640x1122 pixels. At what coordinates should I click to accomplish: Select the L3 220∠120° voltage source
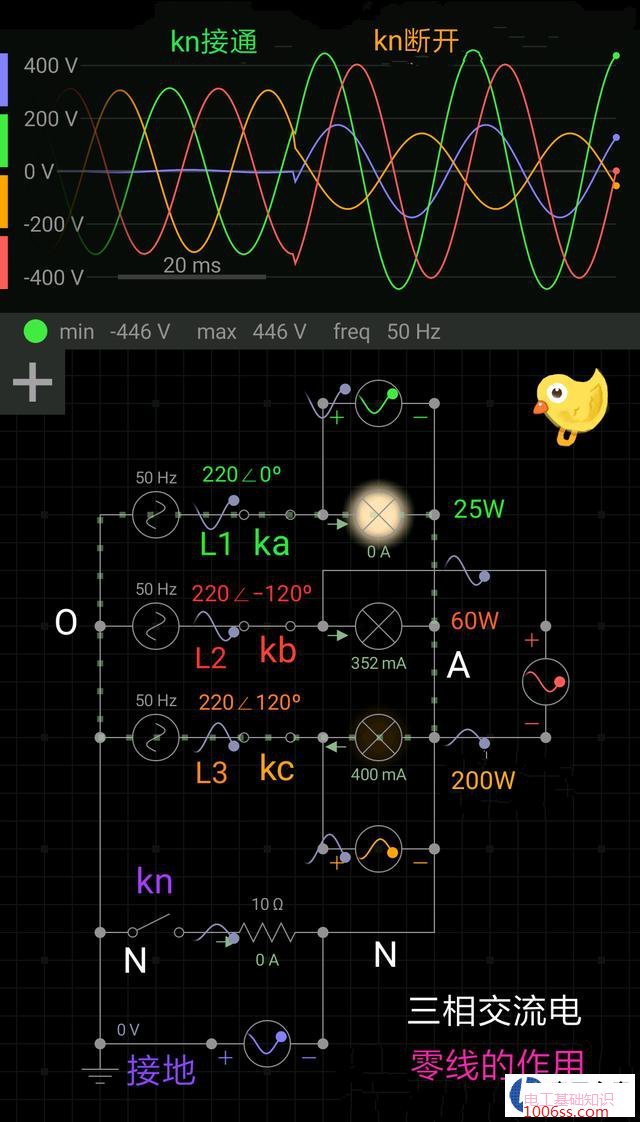click(x=157, y=738)
